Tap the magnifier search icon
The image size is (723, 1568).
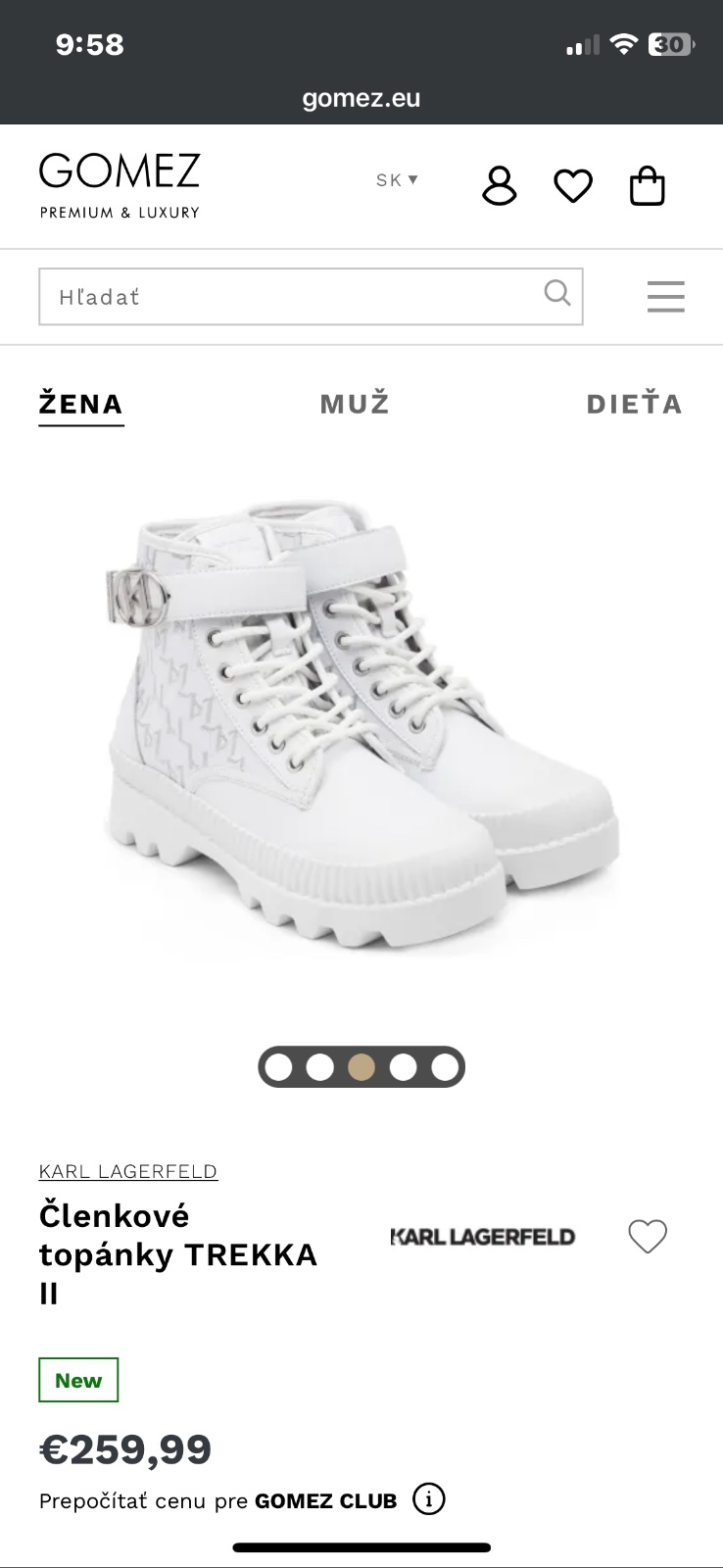click(556, 293)
